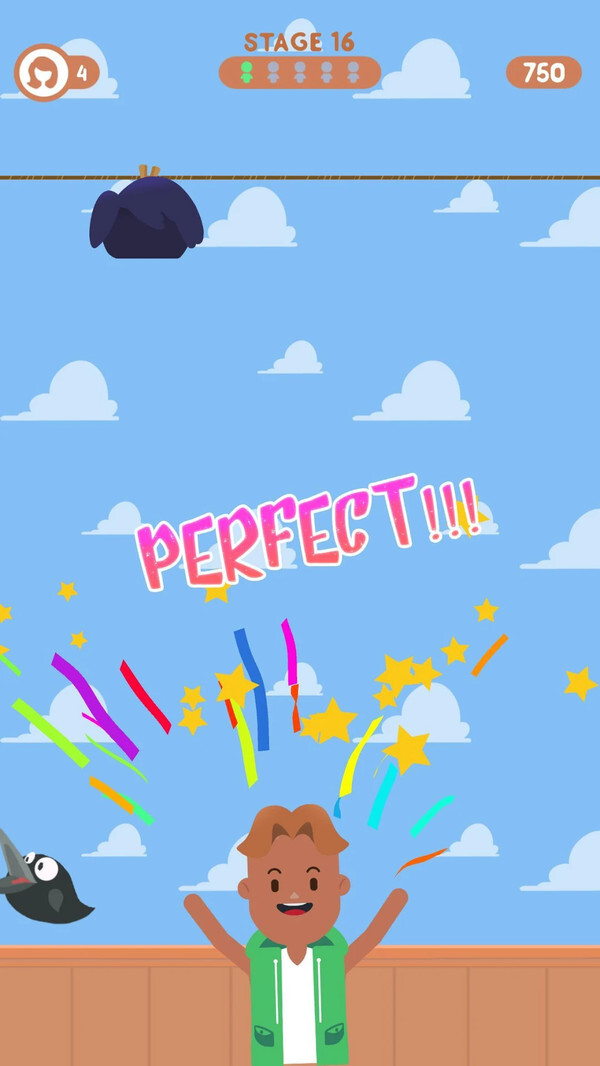Open the wig collection icon
The height and width of the screenshot is (1066, 600).
click(x=42, y=72)
